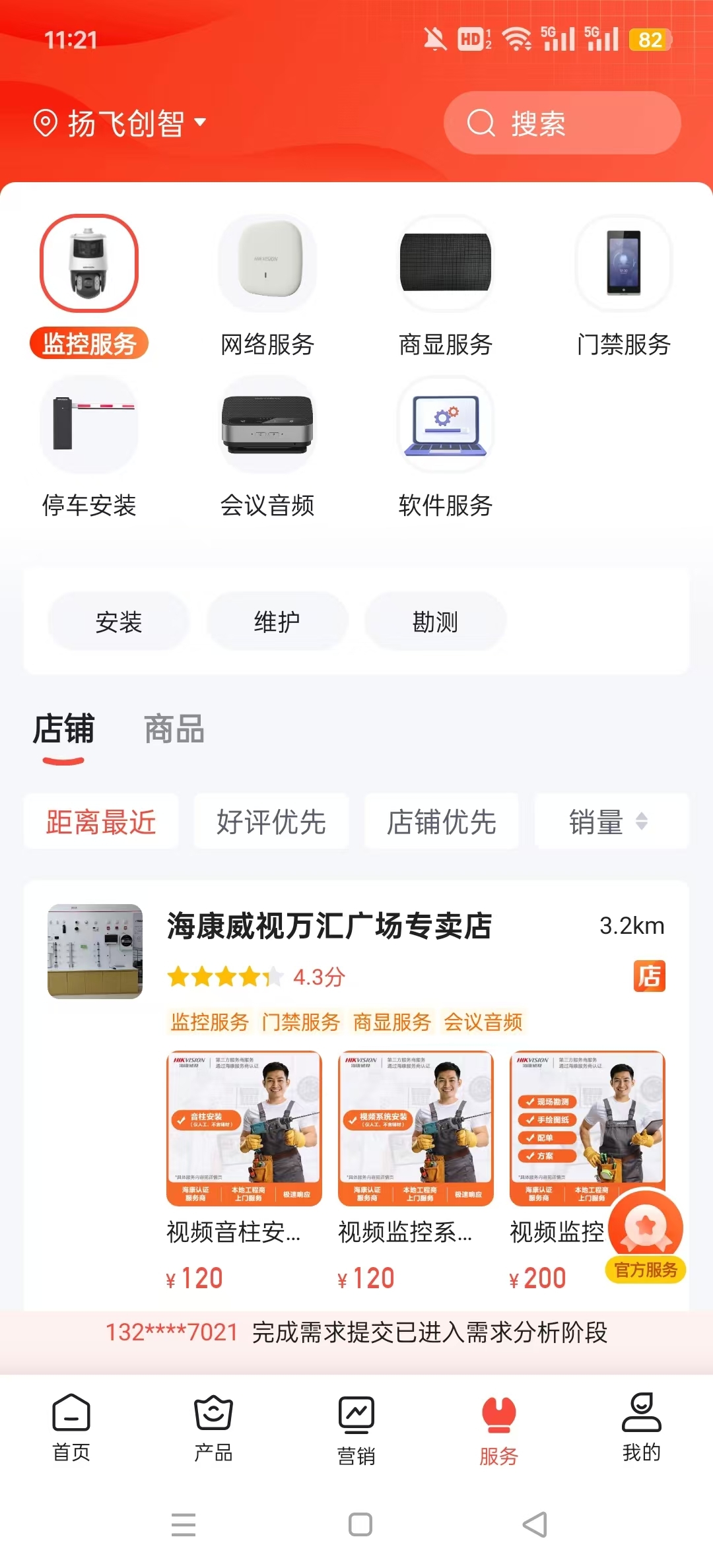713x1568 pixels.
Task: Select the 门禁服务 category icon
Action: (624, 263)
